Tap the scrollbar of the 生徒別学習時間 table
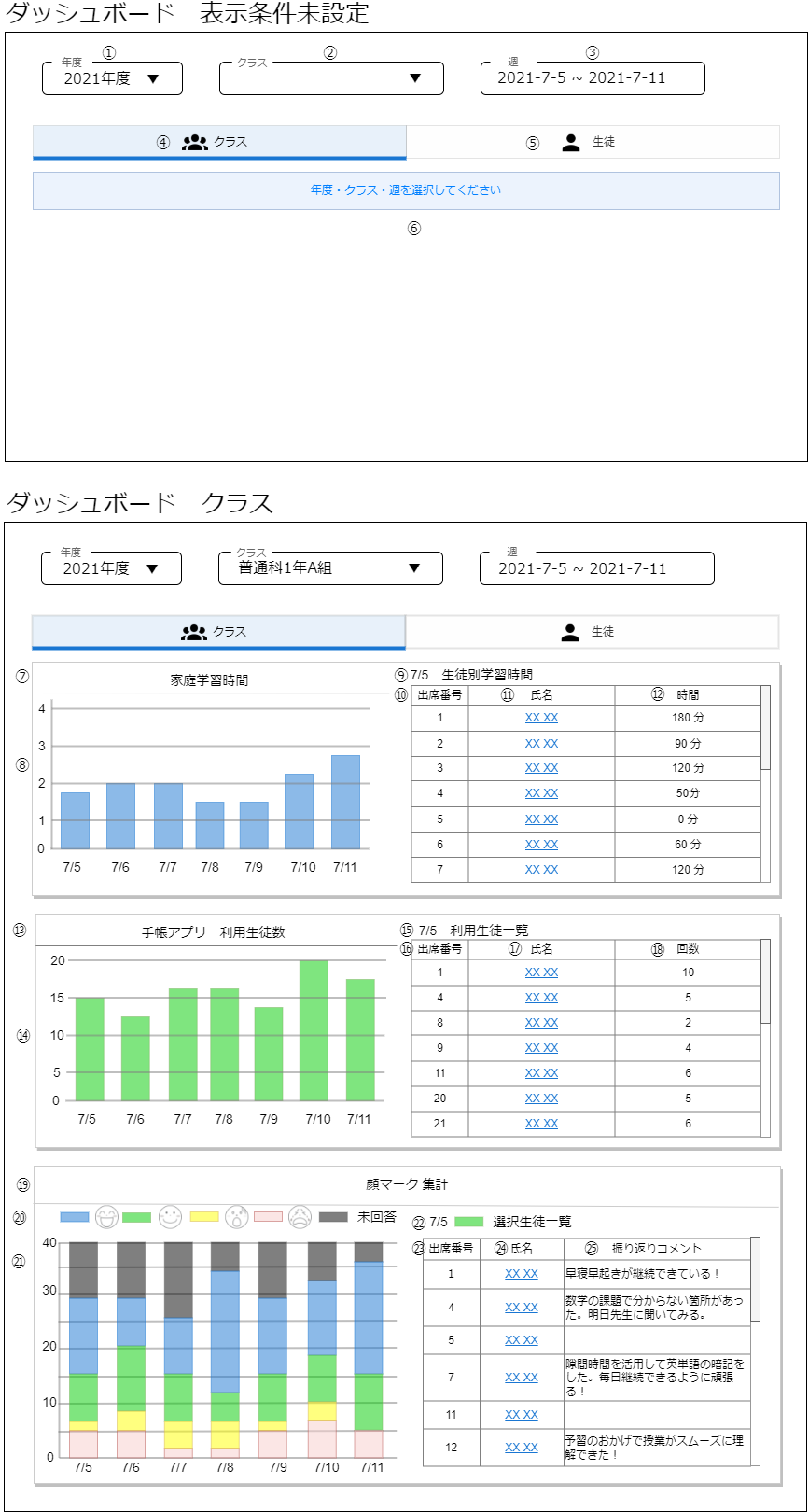Viewport: 809px width, 1512px height. click(x=766, y=728)
